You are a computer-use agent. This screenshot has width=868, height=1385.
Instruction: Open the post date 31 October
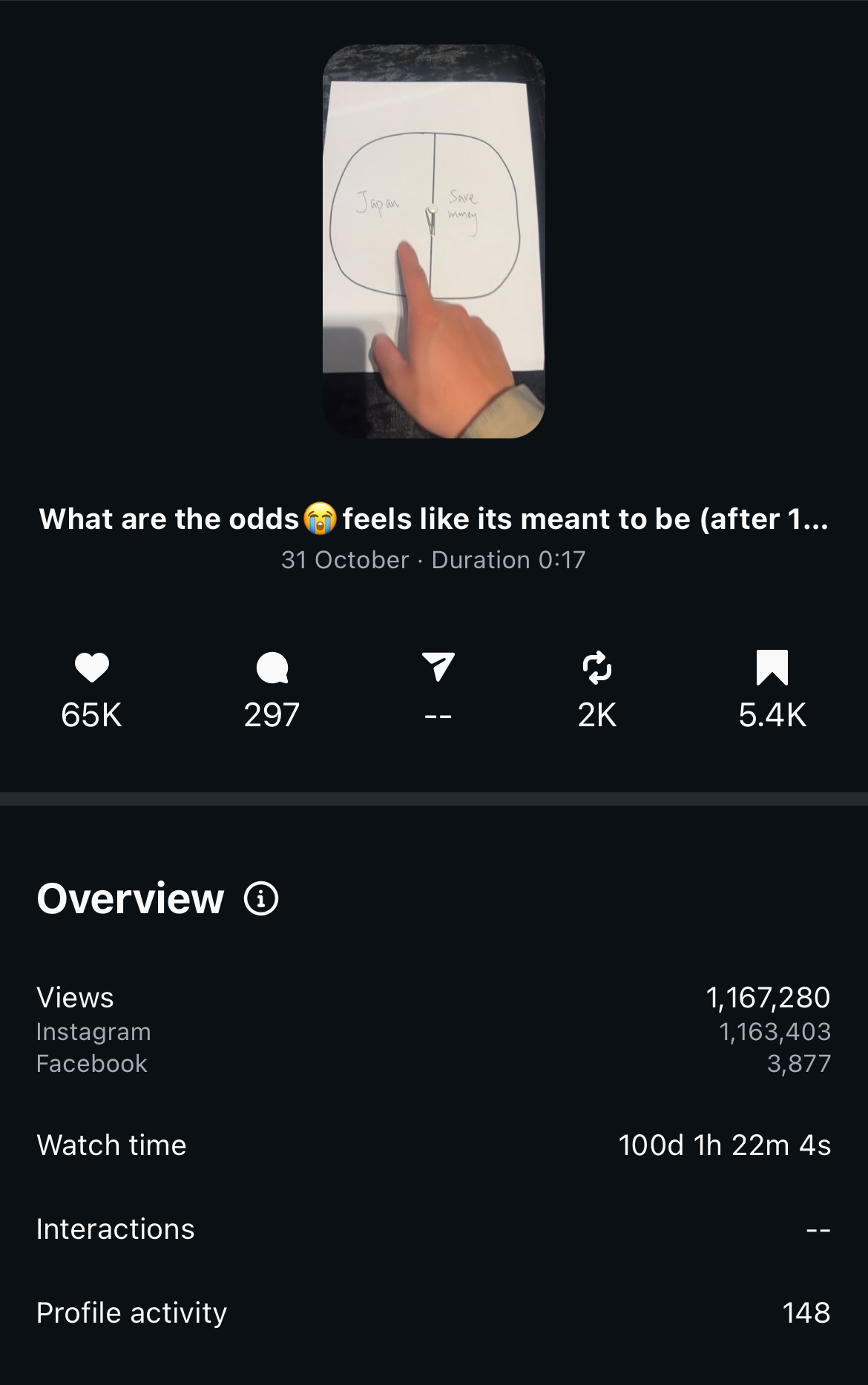[x=343, y=560]
